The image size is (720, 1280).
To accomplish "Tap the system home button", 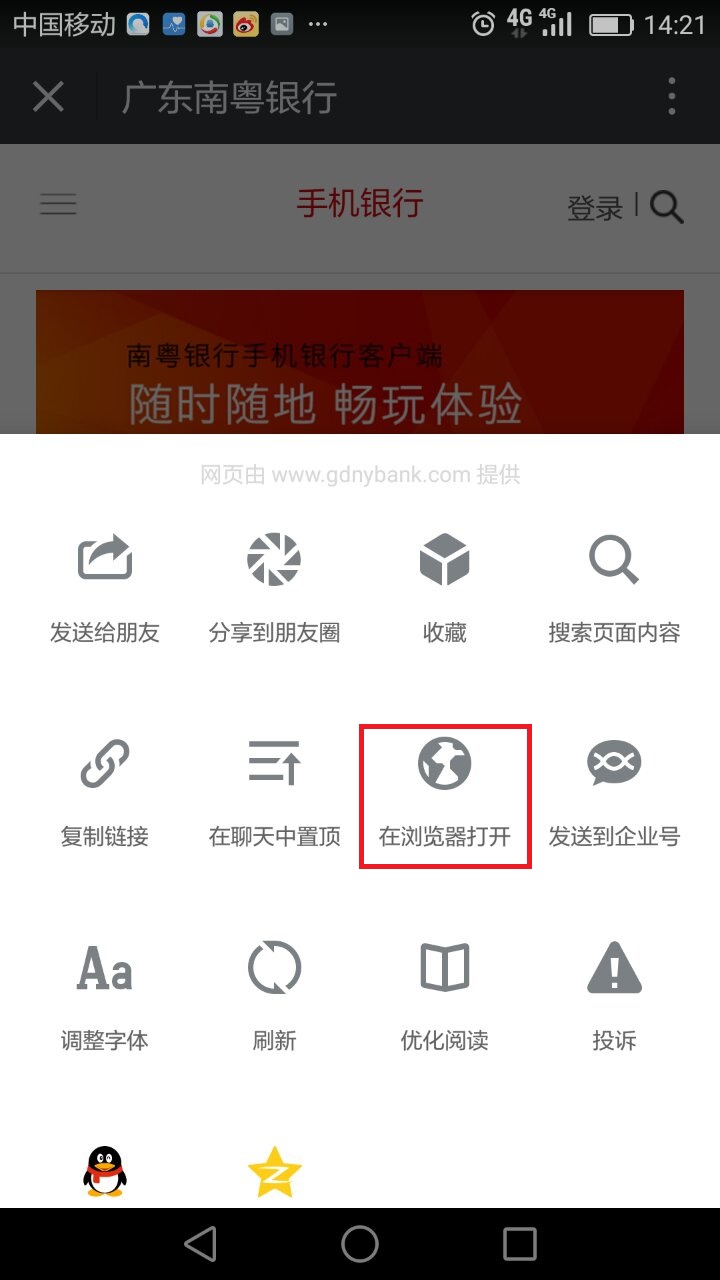I will (x=360, y=1244).
